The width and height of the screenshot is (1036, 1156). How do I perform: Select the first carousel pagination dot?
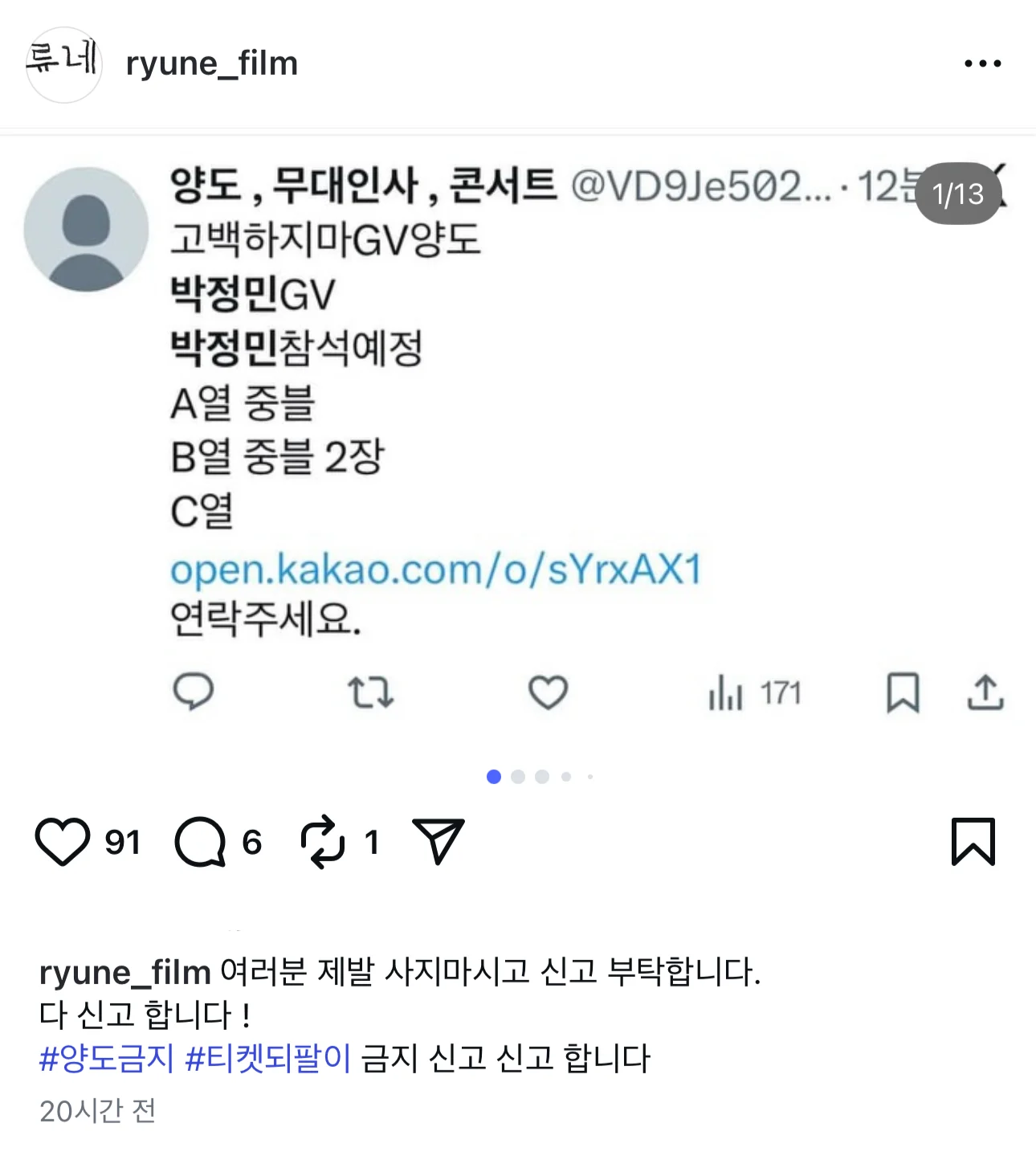492,777
